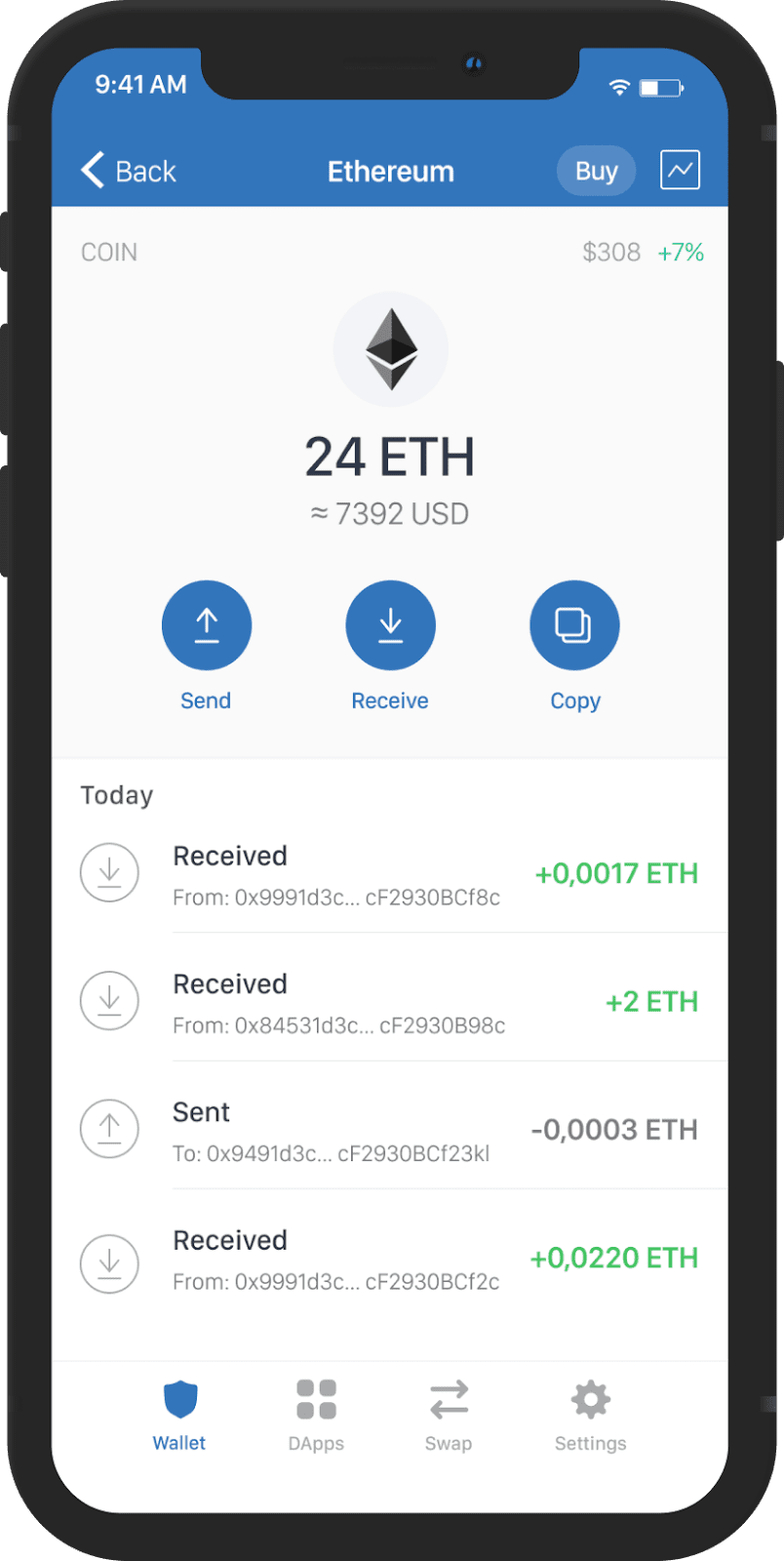Copy the wallet address
This screenshot has width=784, height=1561.
coord(574,625)
